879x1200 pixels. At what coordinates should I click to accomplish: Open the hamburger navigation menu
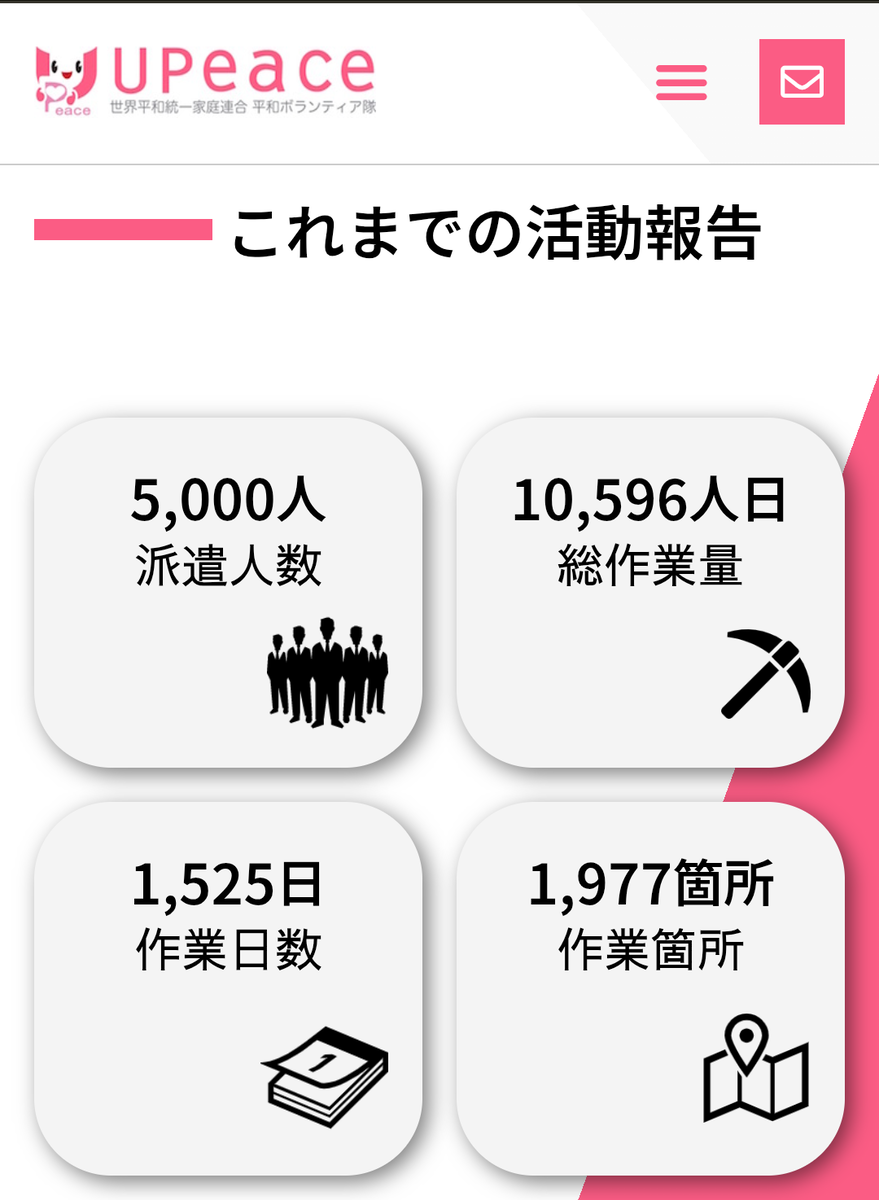(681, 82)
